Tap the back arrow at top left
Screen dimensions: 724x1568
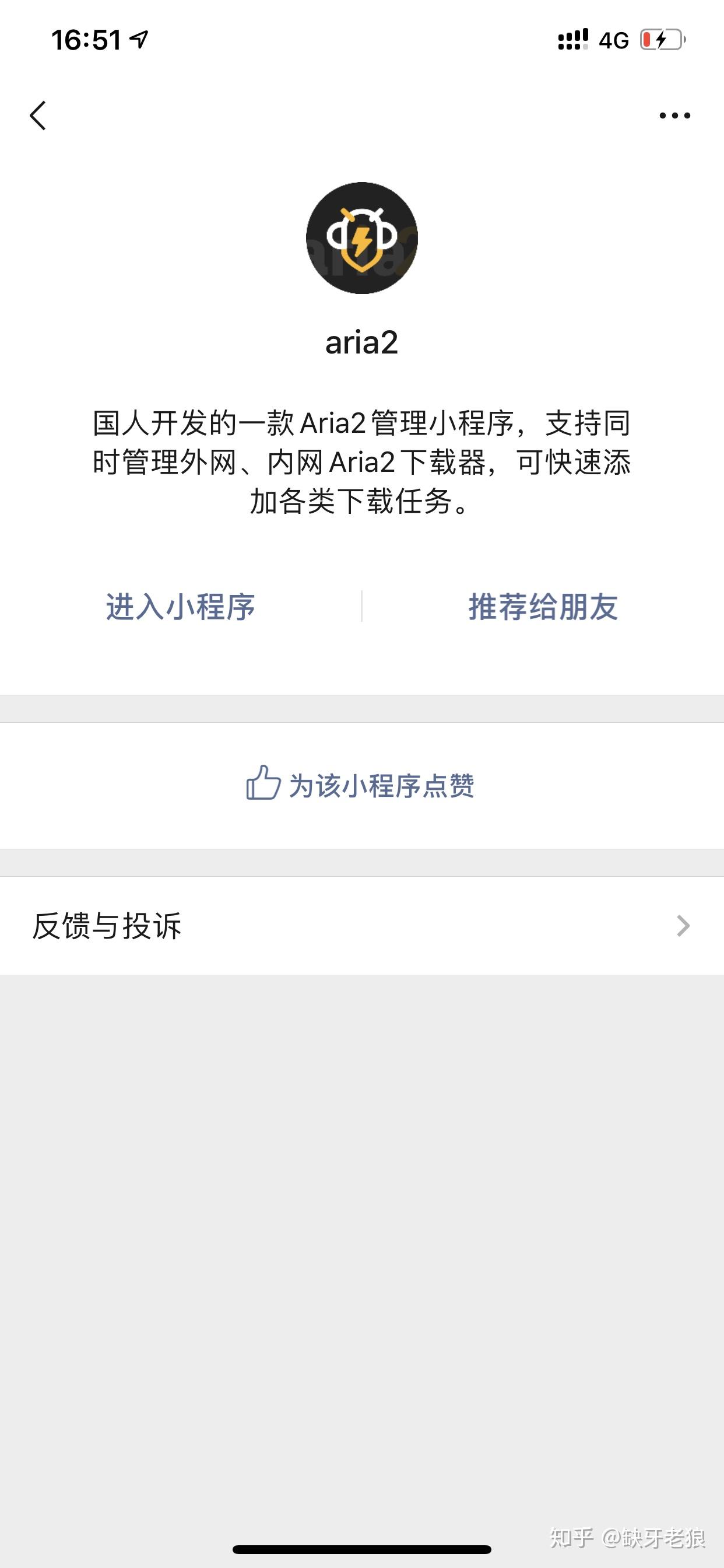point(38,116)
